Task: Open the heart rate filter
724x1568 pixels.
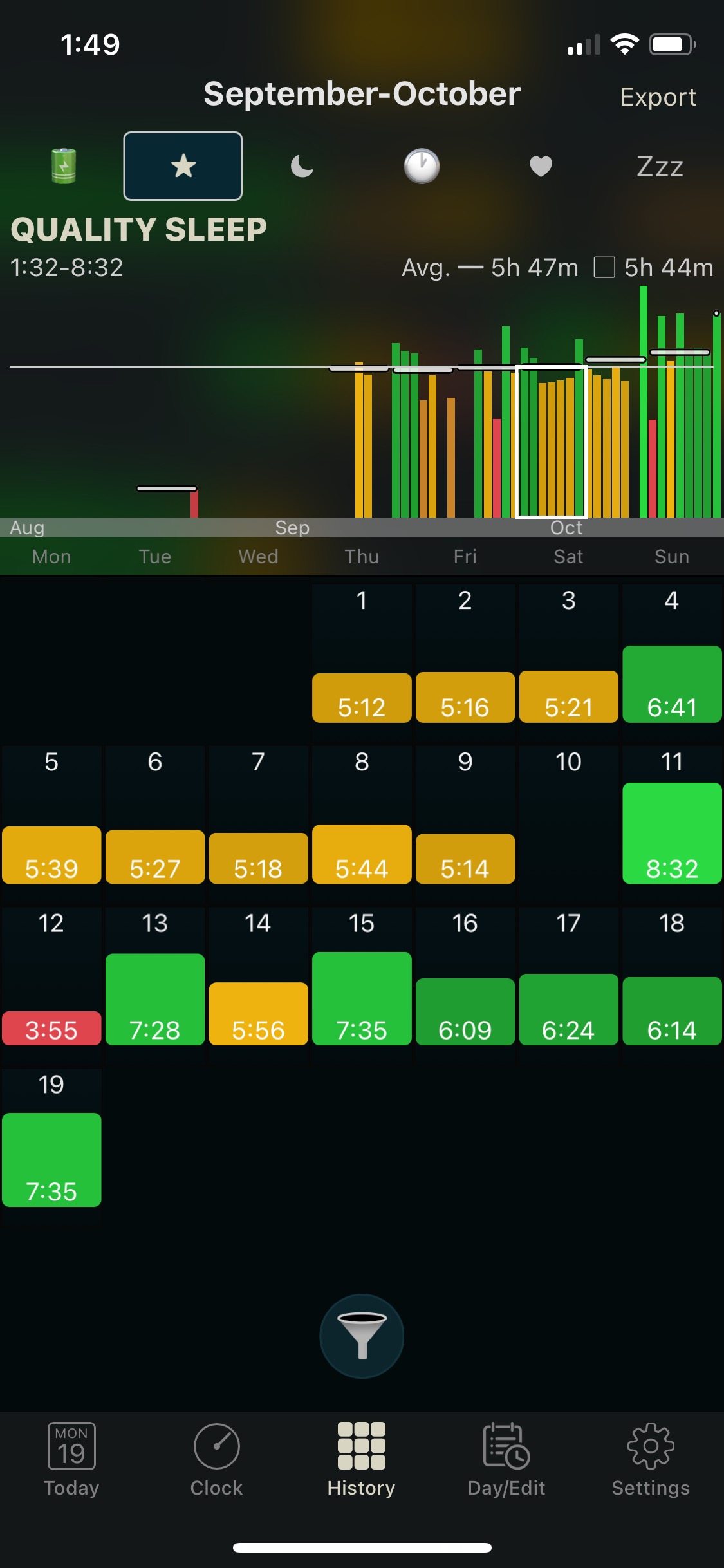Action: (541, 165)
